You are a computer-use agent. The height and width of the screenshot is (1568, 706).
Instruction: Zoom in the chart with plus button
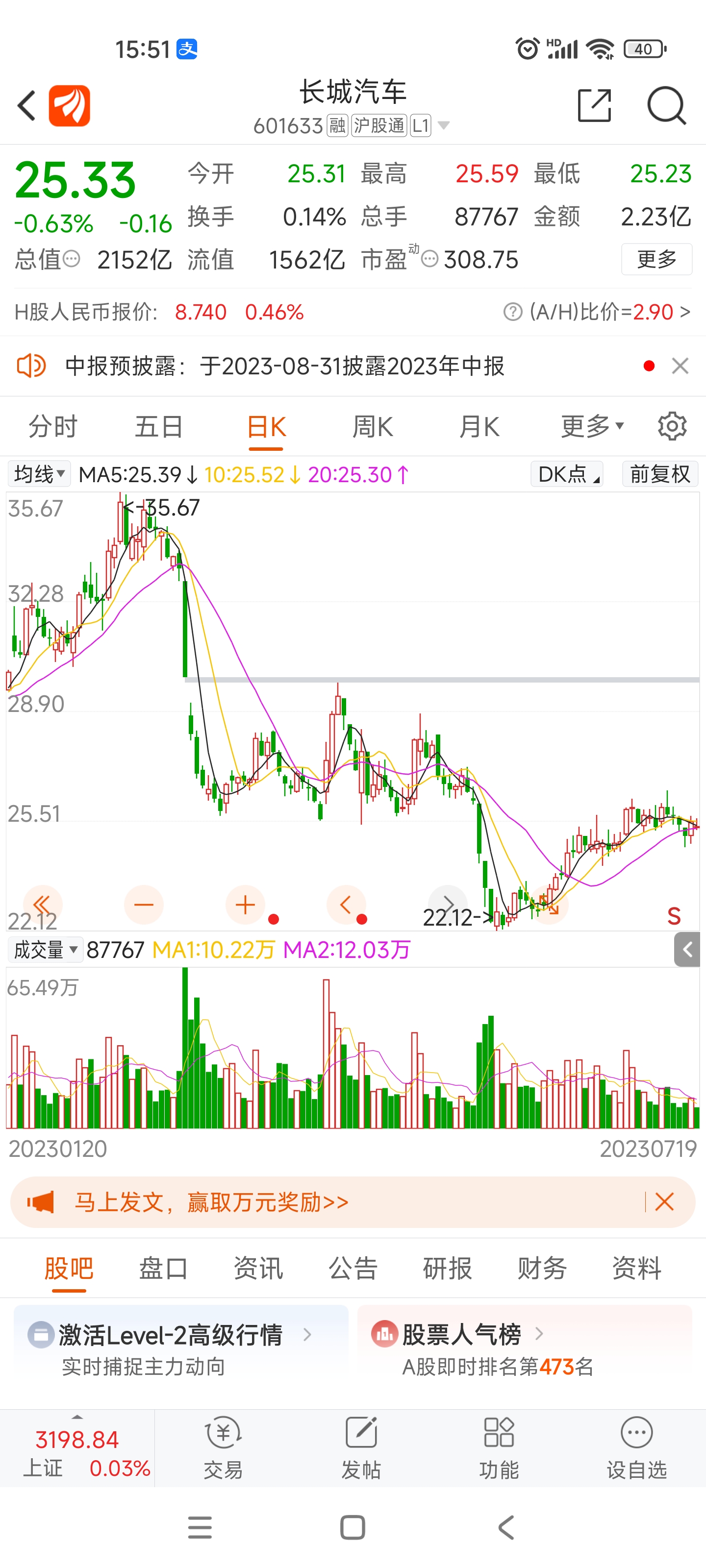point(245,905)
